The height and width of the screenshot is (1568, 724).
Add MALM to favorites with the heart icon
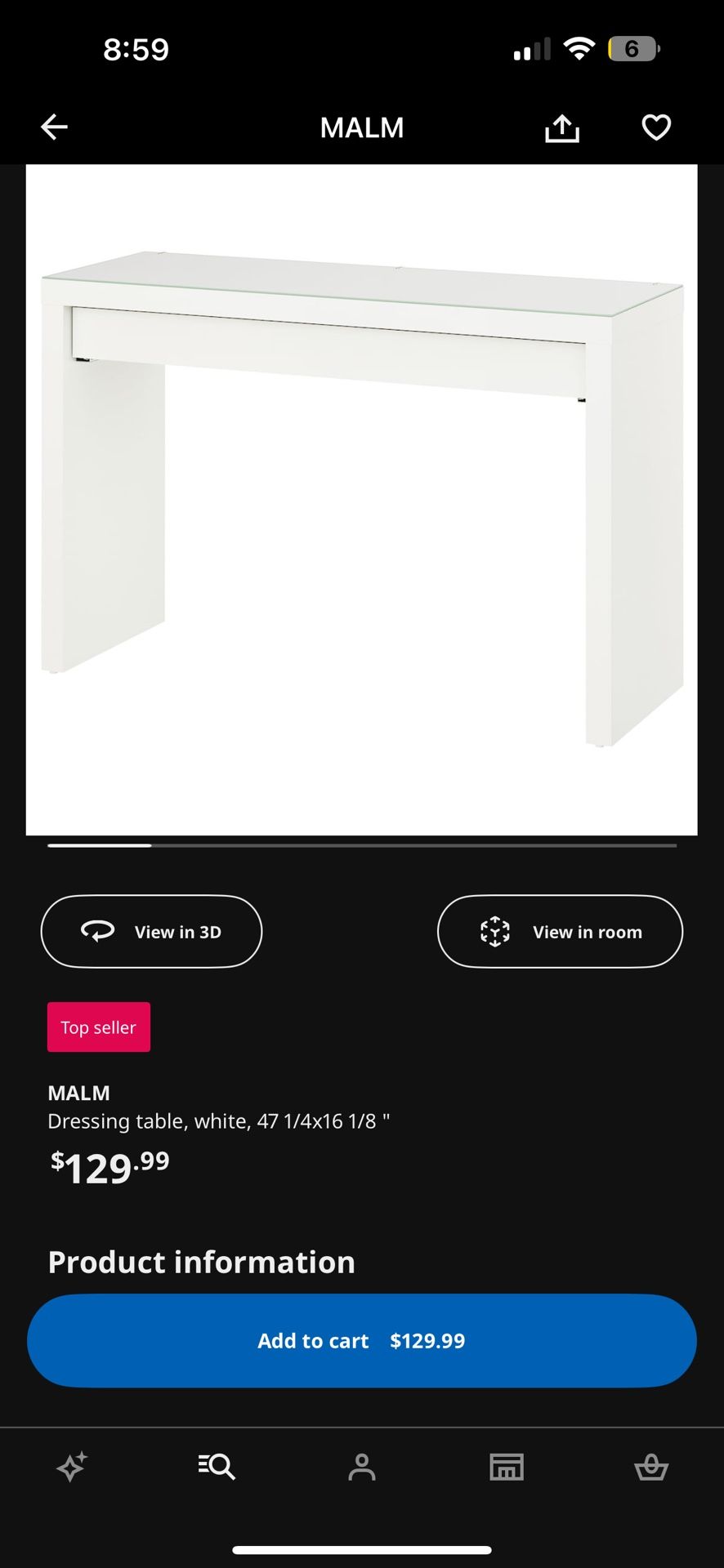656,127
